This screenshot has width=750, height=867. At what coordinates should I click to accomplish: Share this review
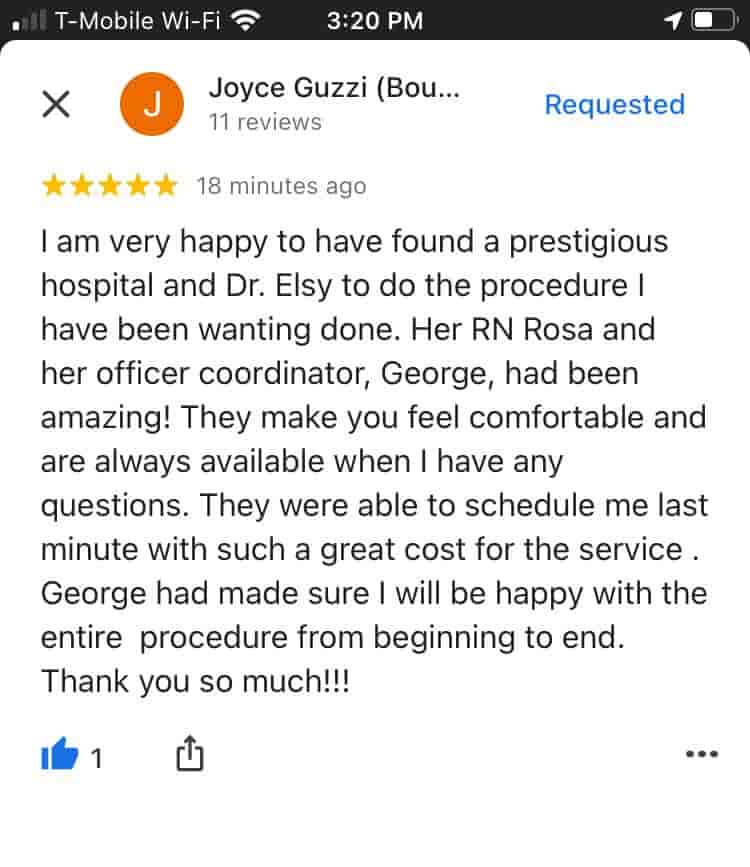point(189,755)
